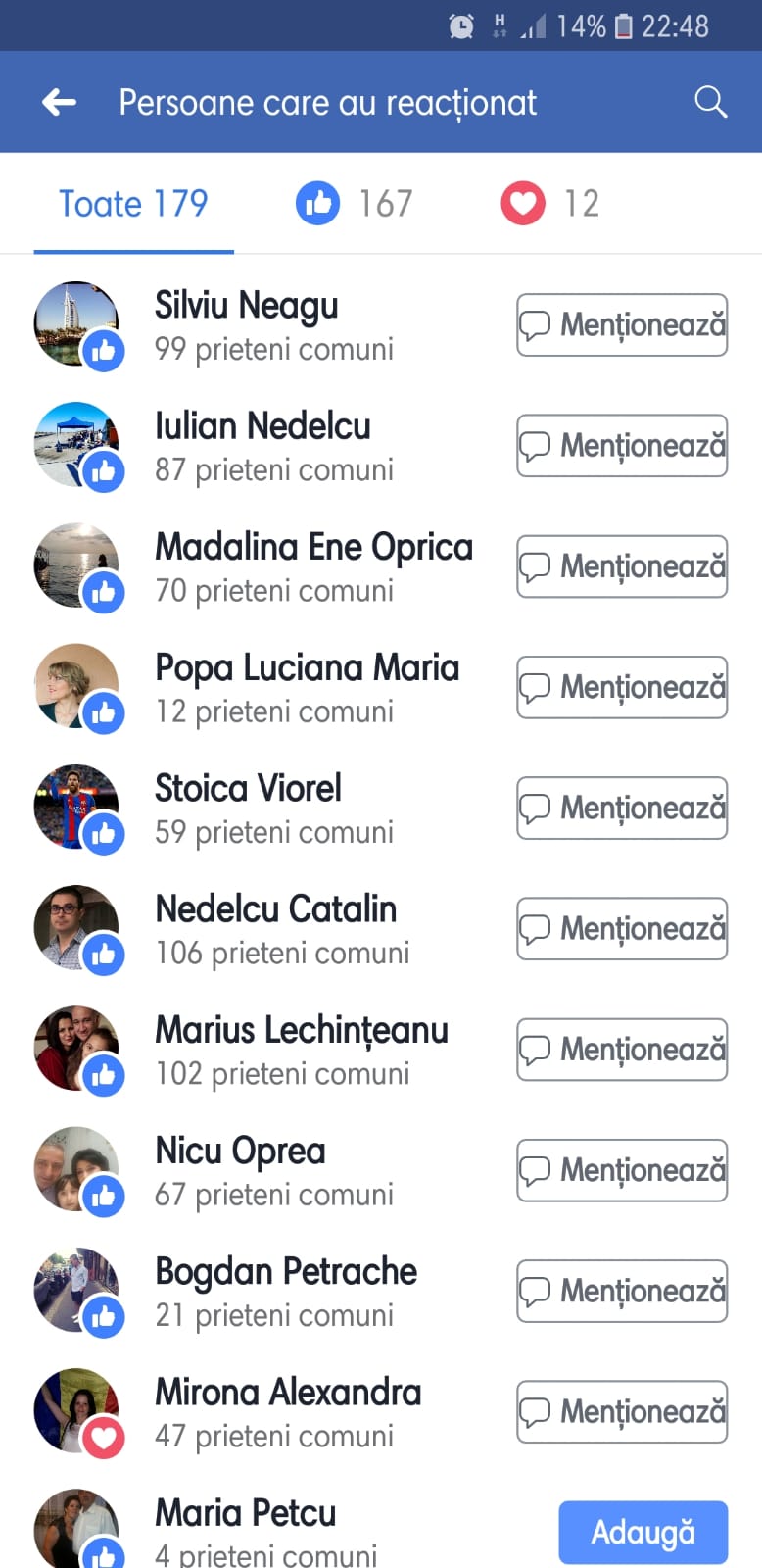Tap Menționează next to Iulian Nedelcu
Screen dimensions: 762x1568
[x=622, y=446]
